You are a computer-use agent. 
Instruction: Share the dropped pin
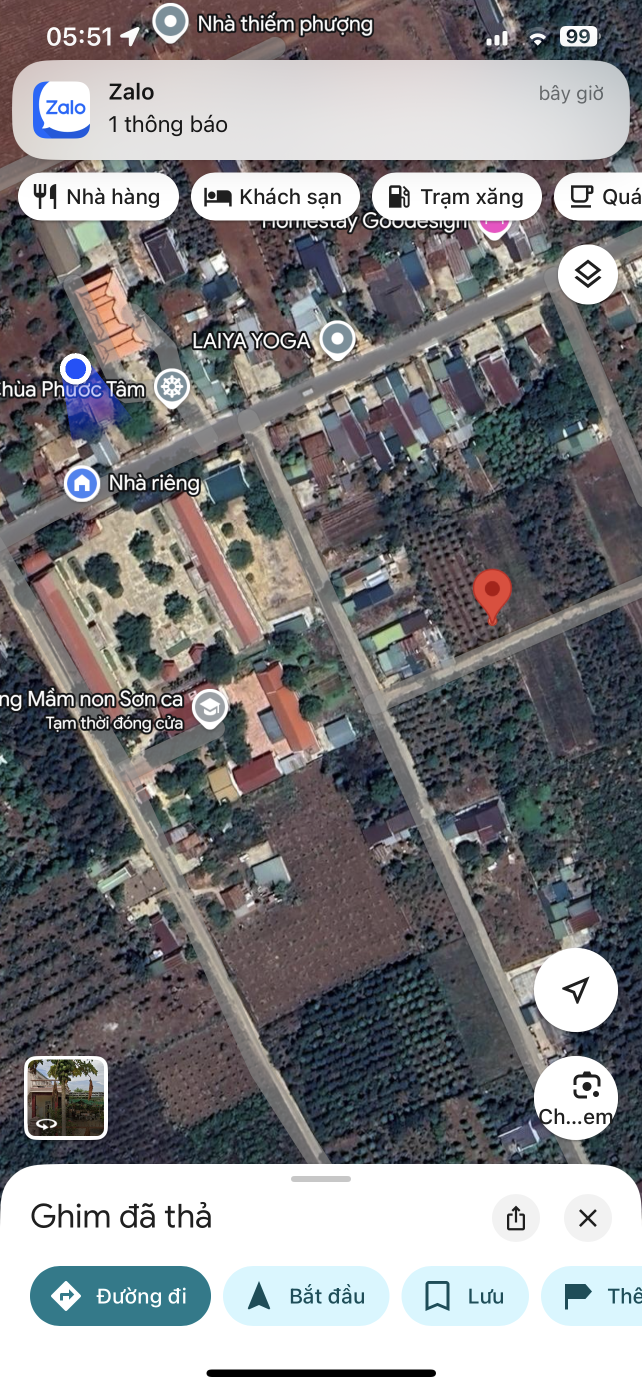coord(516,1218)
